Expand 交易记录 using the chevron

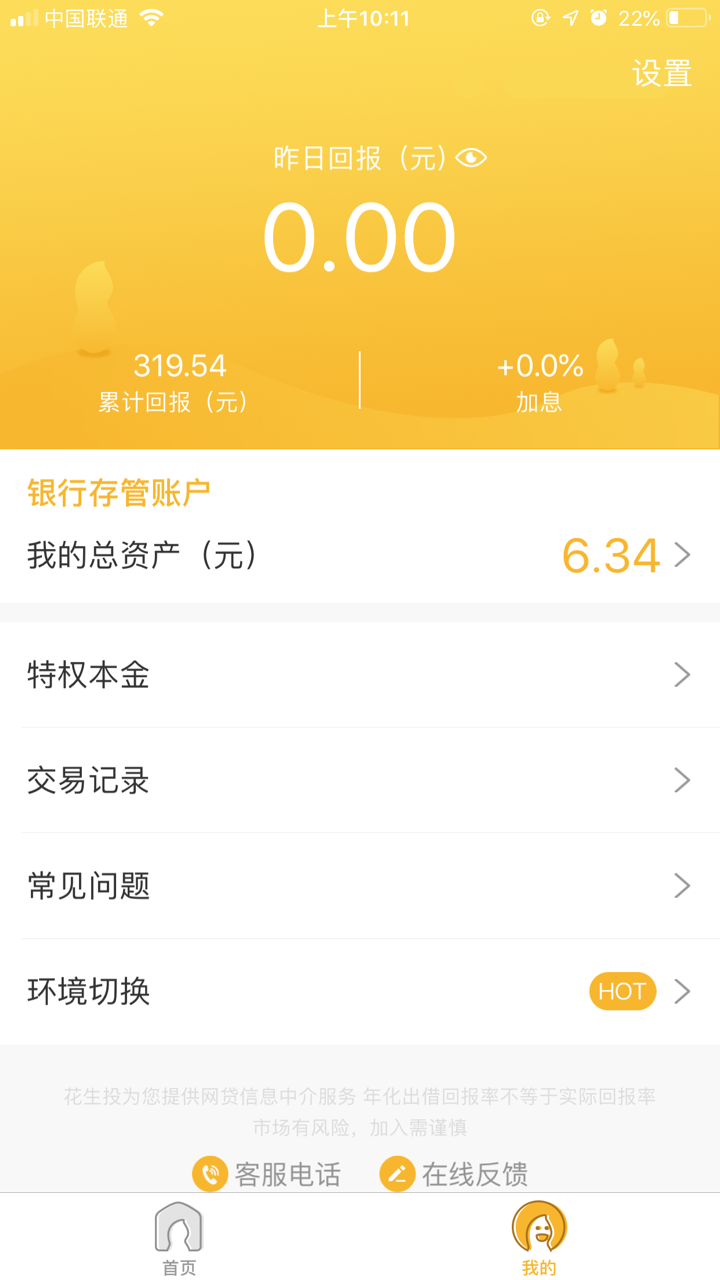(682, 780)
